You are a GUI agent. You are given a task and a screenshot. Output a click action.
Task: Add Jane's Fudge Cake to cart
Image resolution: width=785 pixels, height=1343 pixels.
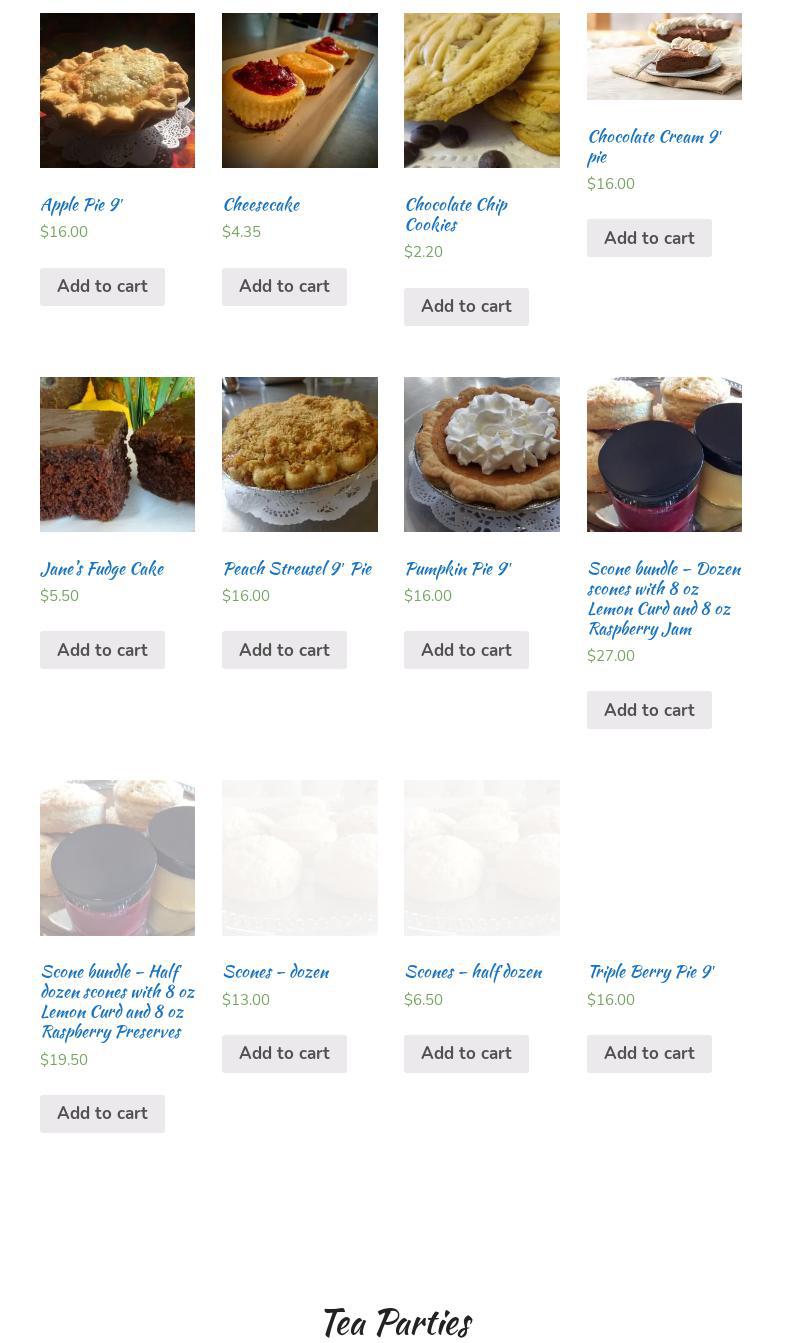click(x=102, y=650)
